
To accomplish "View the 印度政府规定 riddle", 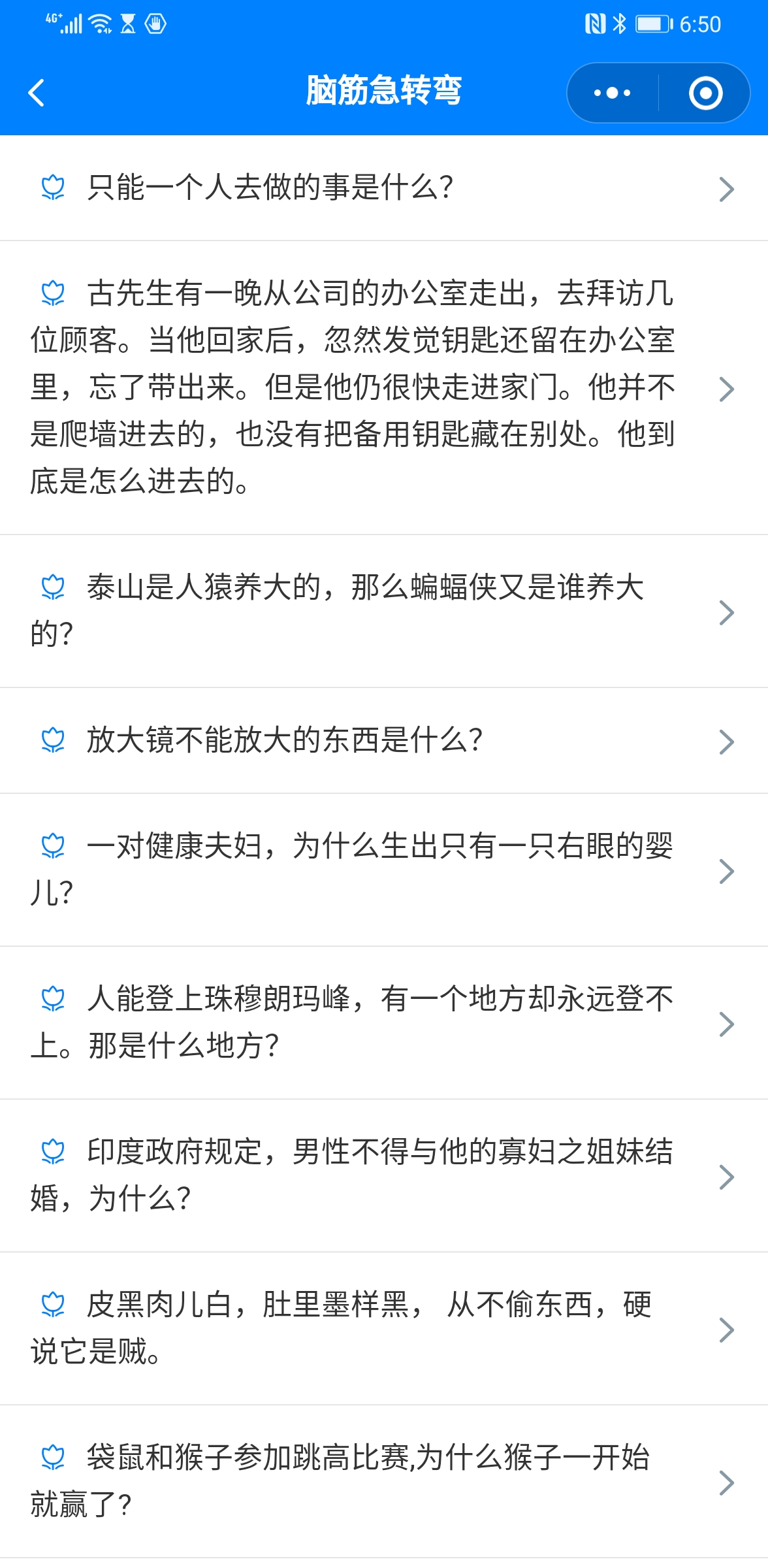I will (x=384, y=1176).
